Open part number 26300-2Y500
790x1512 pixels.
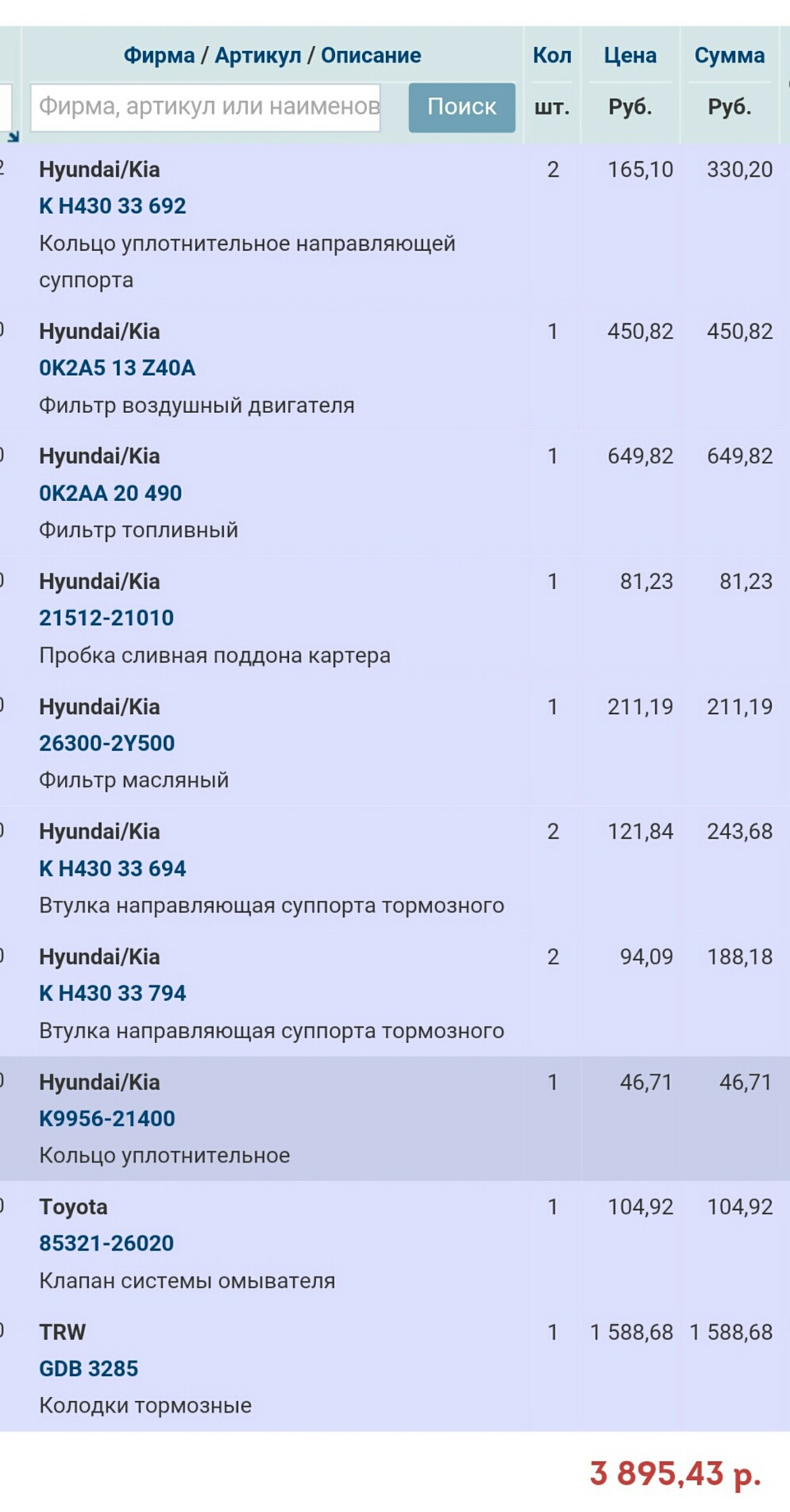click(107, 743)
